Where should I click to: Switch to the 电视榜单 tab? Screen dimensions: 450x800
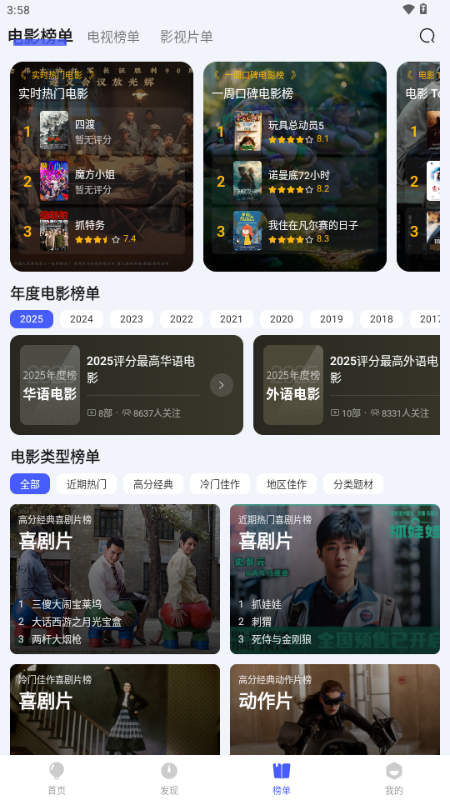[113, 37]
